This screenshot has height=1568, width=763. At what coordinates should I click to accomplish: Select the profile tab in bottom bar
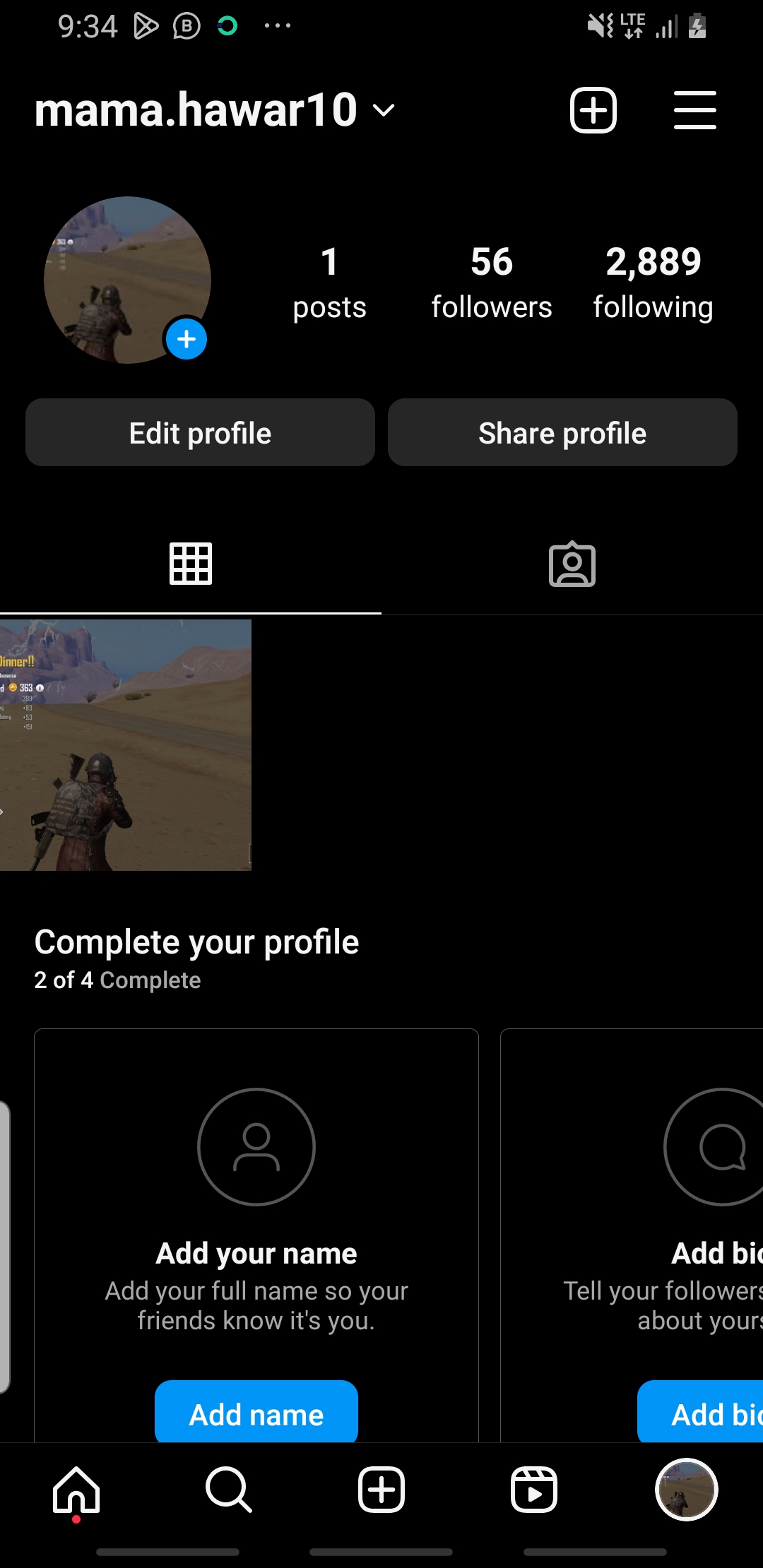pyautogui.click(x=687, y=1490)
